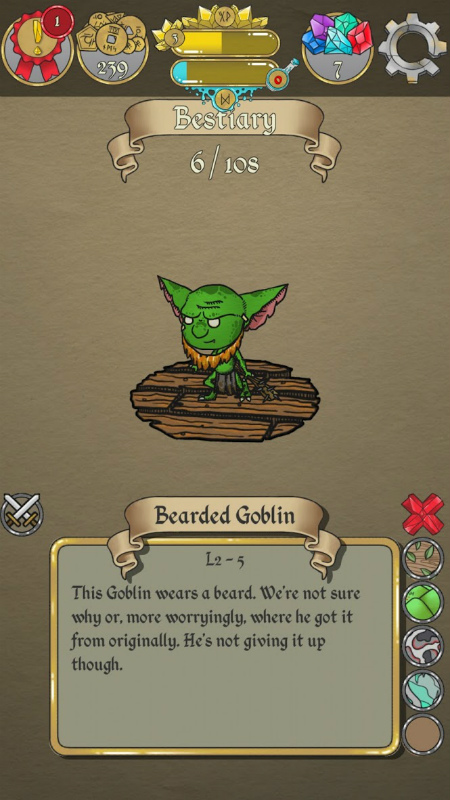450x800 pixels.
Task: Tap the crossed swords icon
Action: point(22,514)
